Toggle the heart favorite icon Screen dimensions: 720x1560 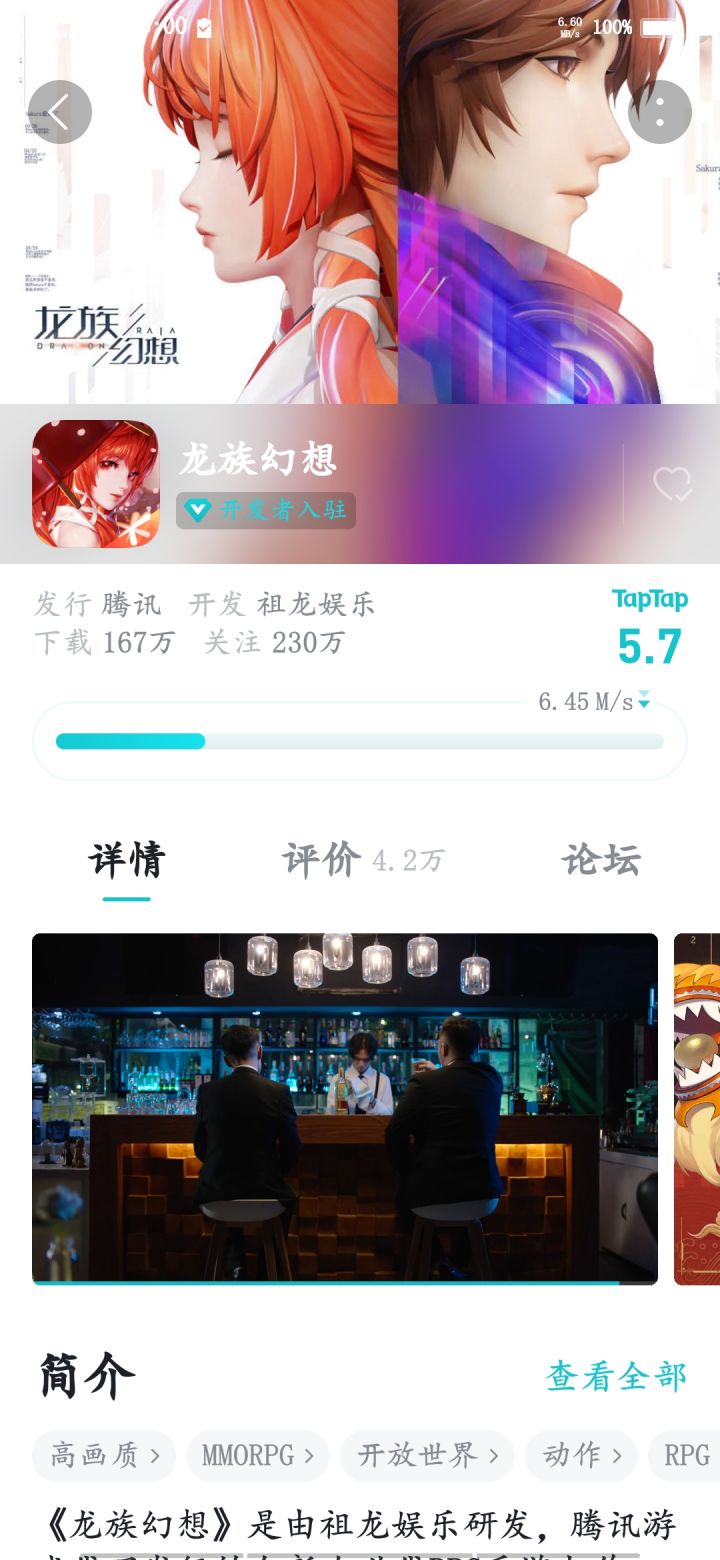(x=672, y=483)
